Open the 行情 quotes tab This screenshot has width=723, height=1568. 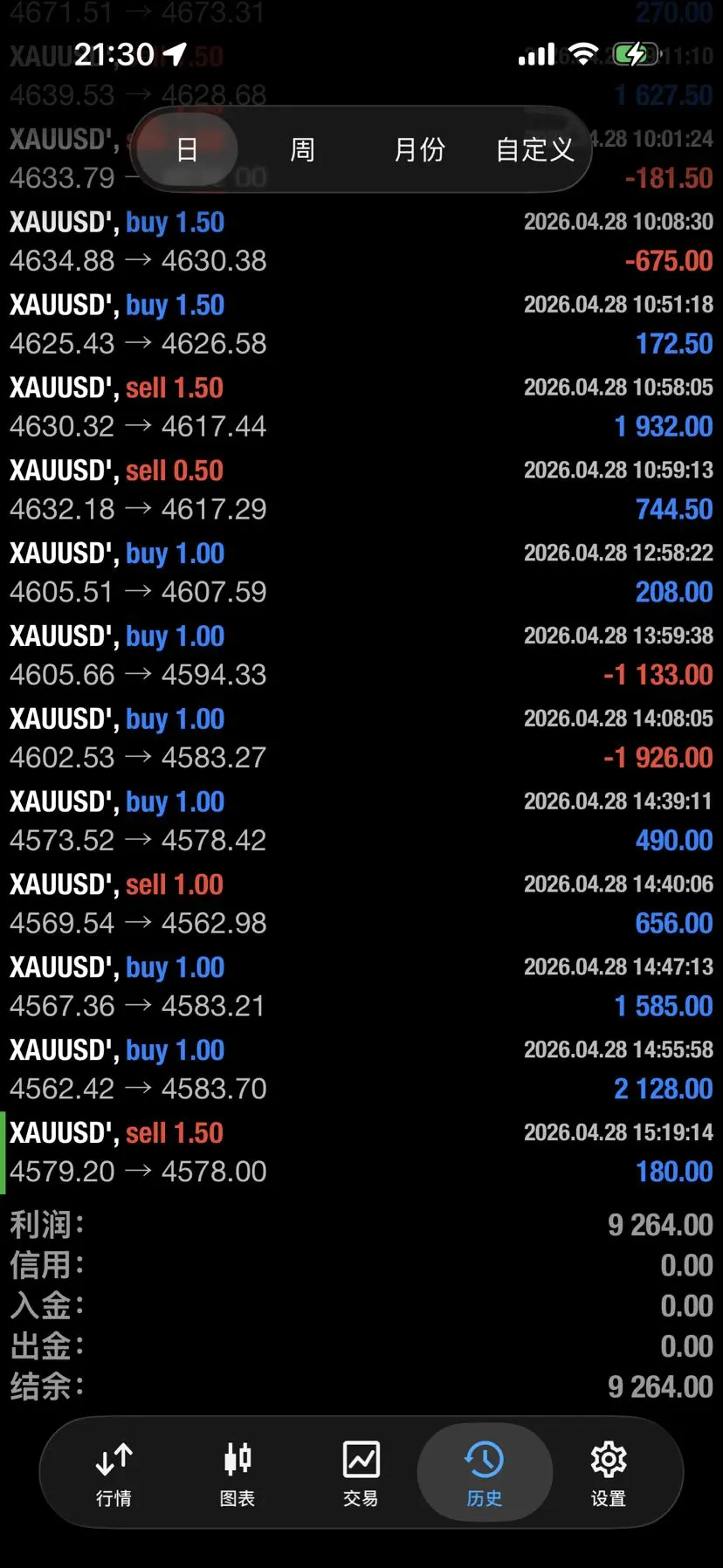[114, 1474]
